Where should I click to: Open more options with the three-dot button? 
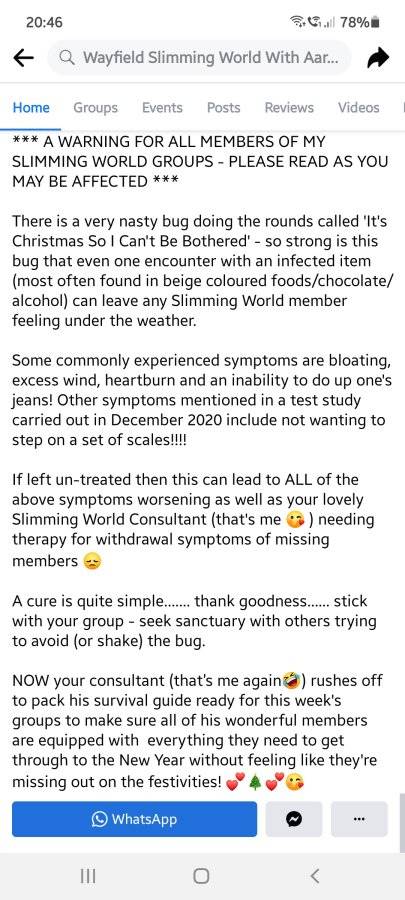tap(360, 819)
